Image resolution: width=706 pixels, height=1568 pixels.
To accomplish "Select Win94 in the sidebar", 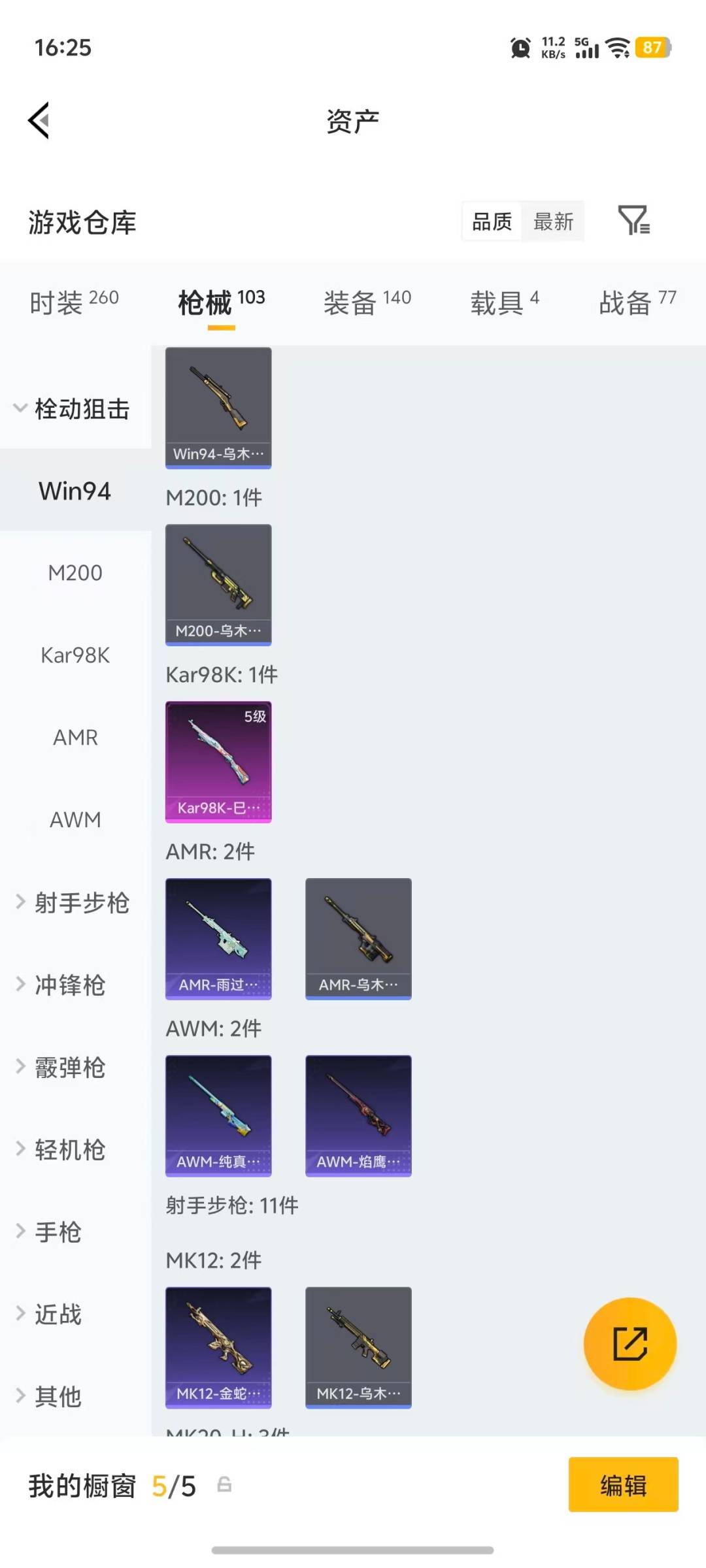I will (74, 490).
